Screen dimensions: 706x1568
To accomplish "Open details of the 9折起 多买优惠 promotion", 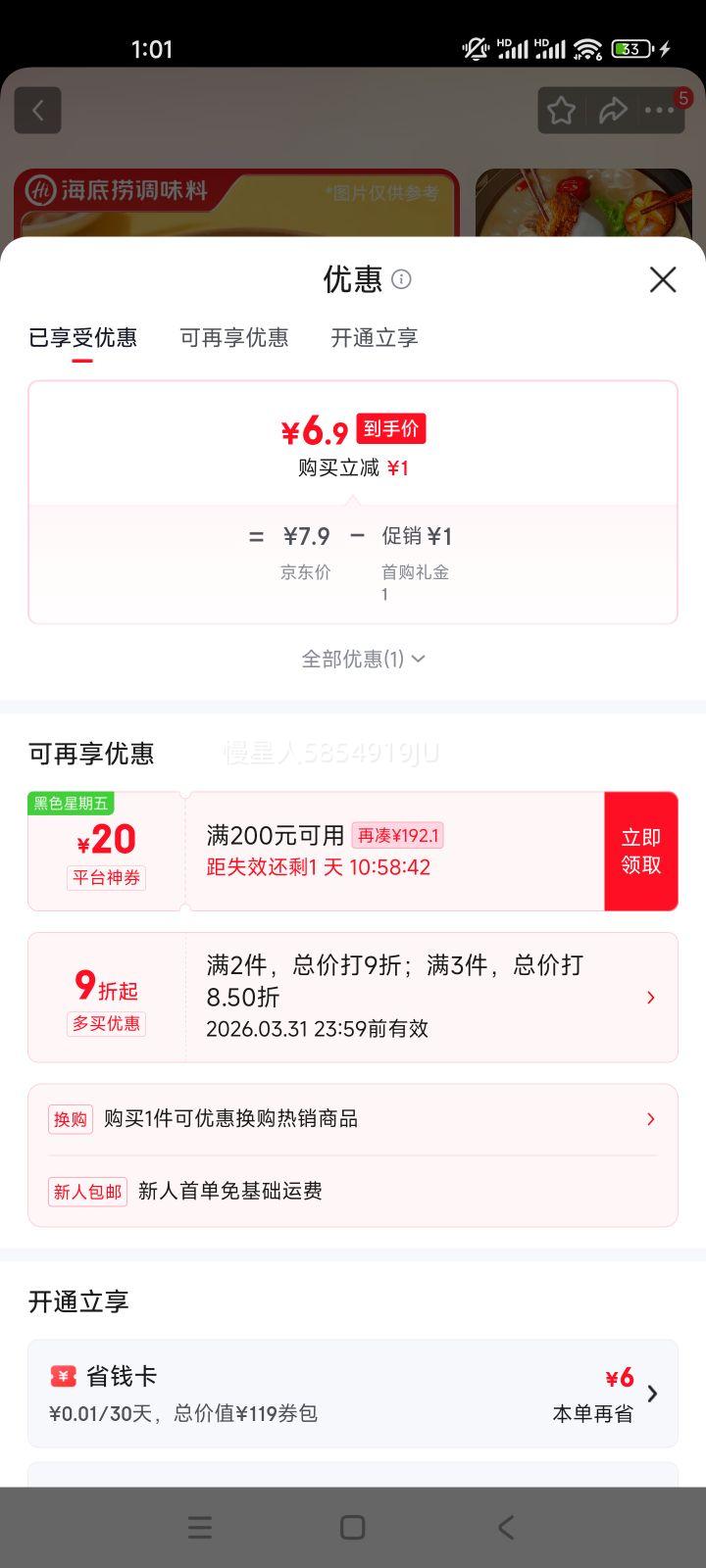I will [x=650, y=997].
